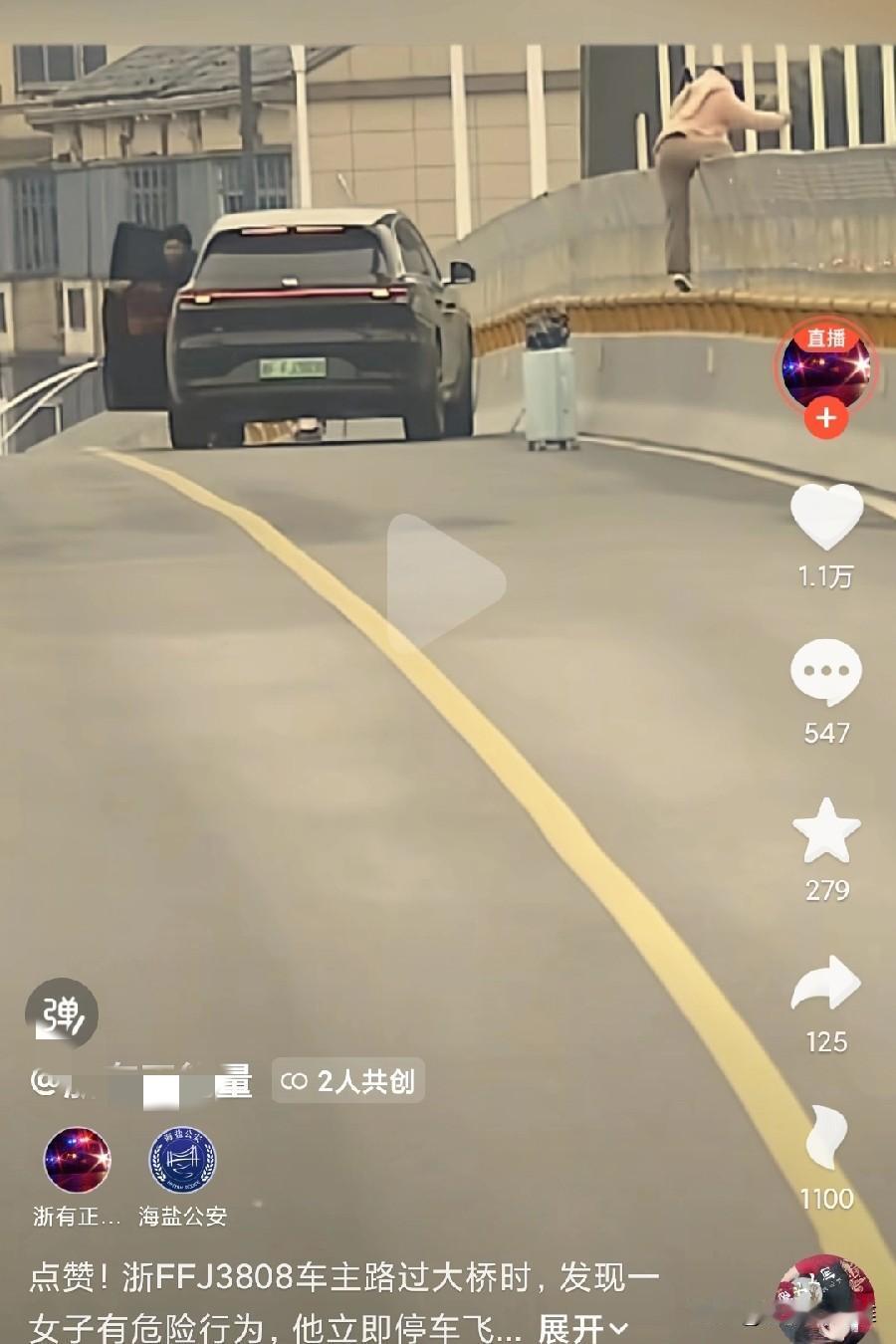The image size is (896, 1344).
Task: Click the link icon inside the 2人共创 badge
Action: tap(294, 1082)
